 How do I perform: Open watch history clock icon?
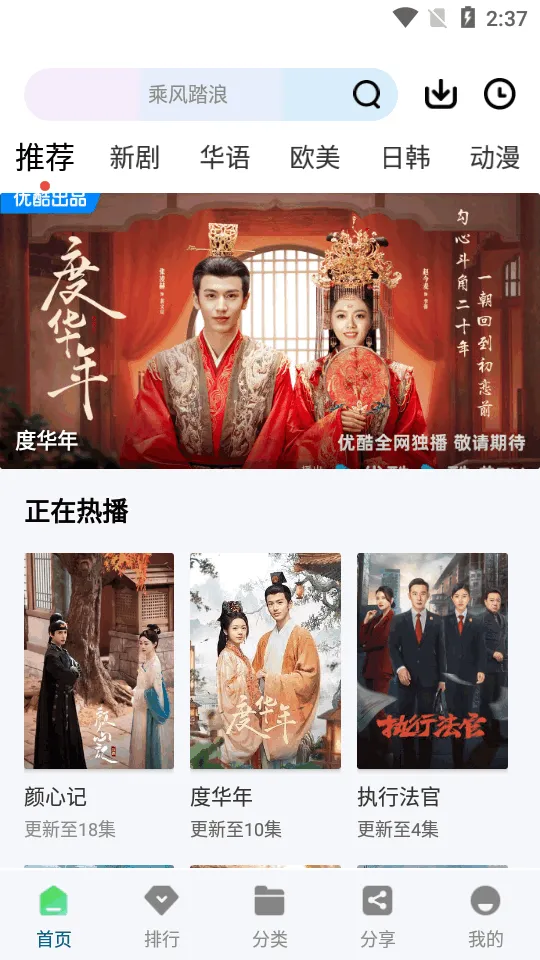pyautogui.click(x=500, y=94)
